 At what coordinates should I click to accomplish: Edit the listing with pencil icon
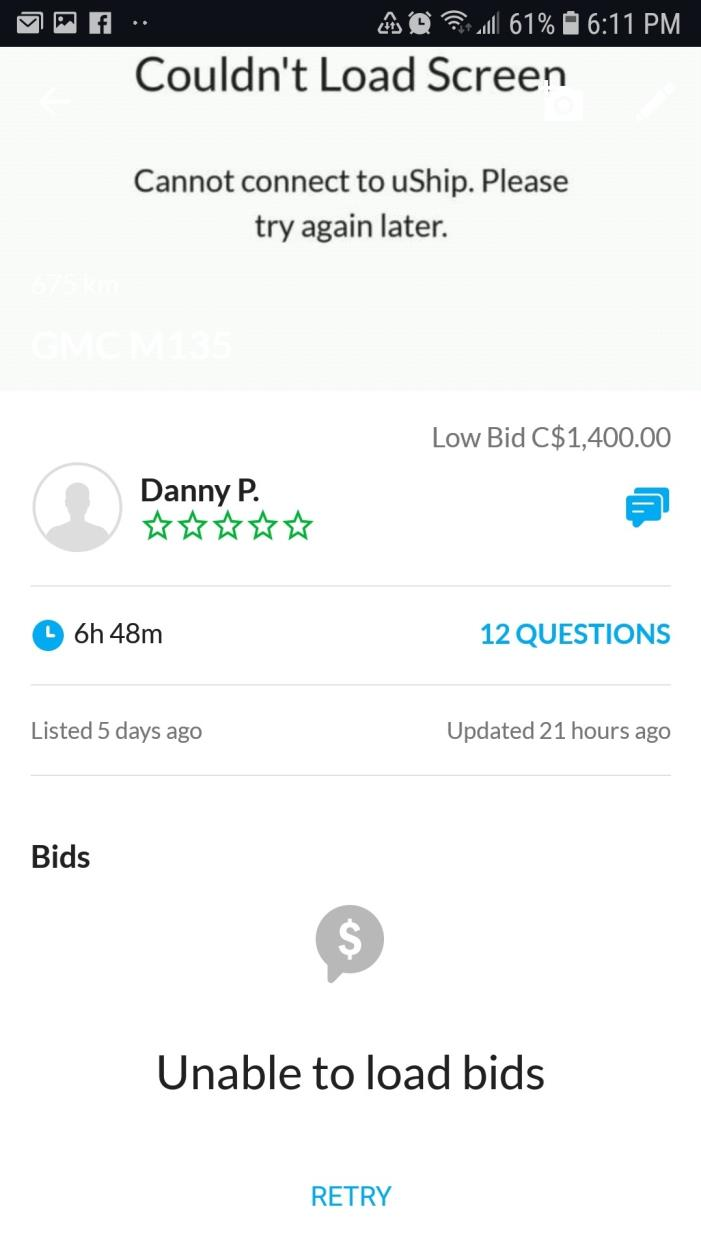click(x=655, y=102)
